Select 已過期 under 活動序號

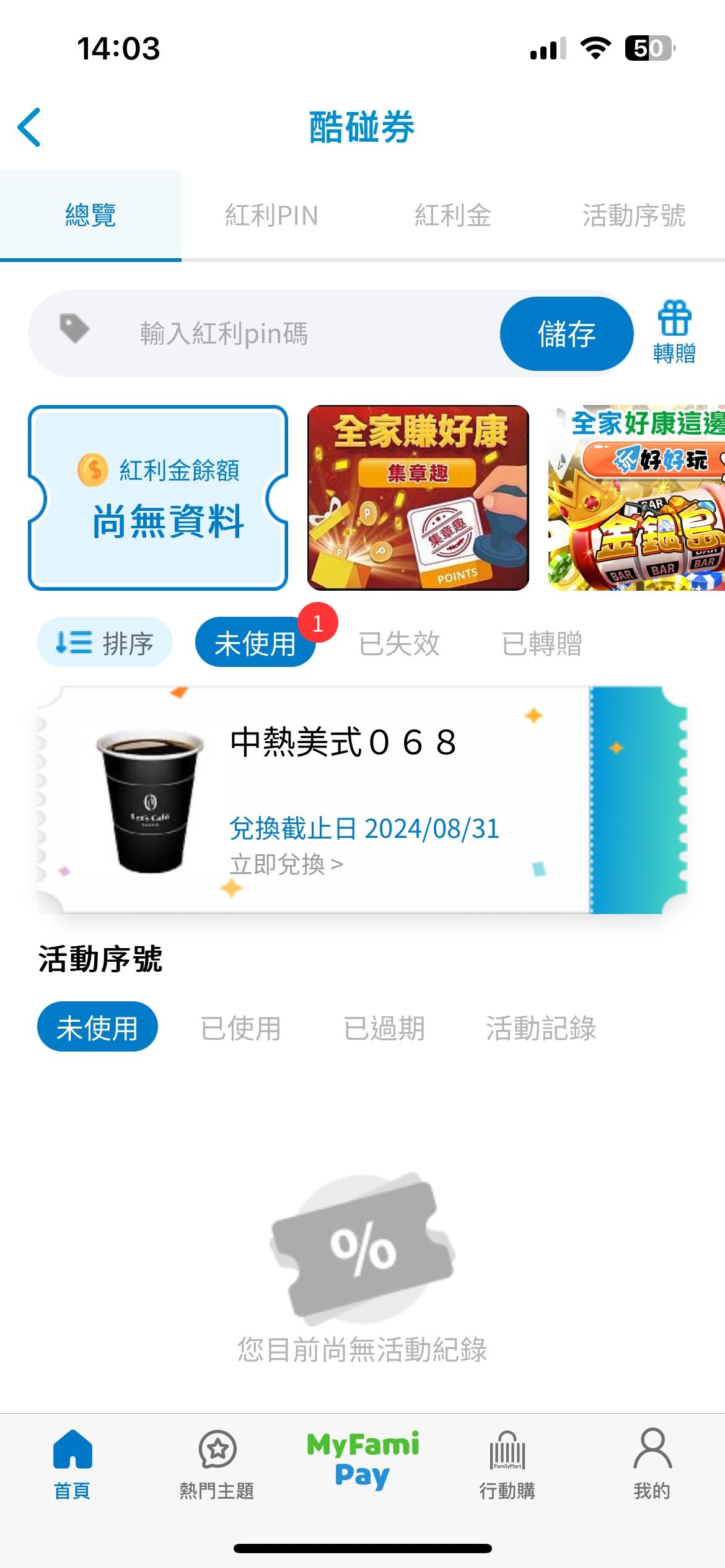(x=384, y=1028)
